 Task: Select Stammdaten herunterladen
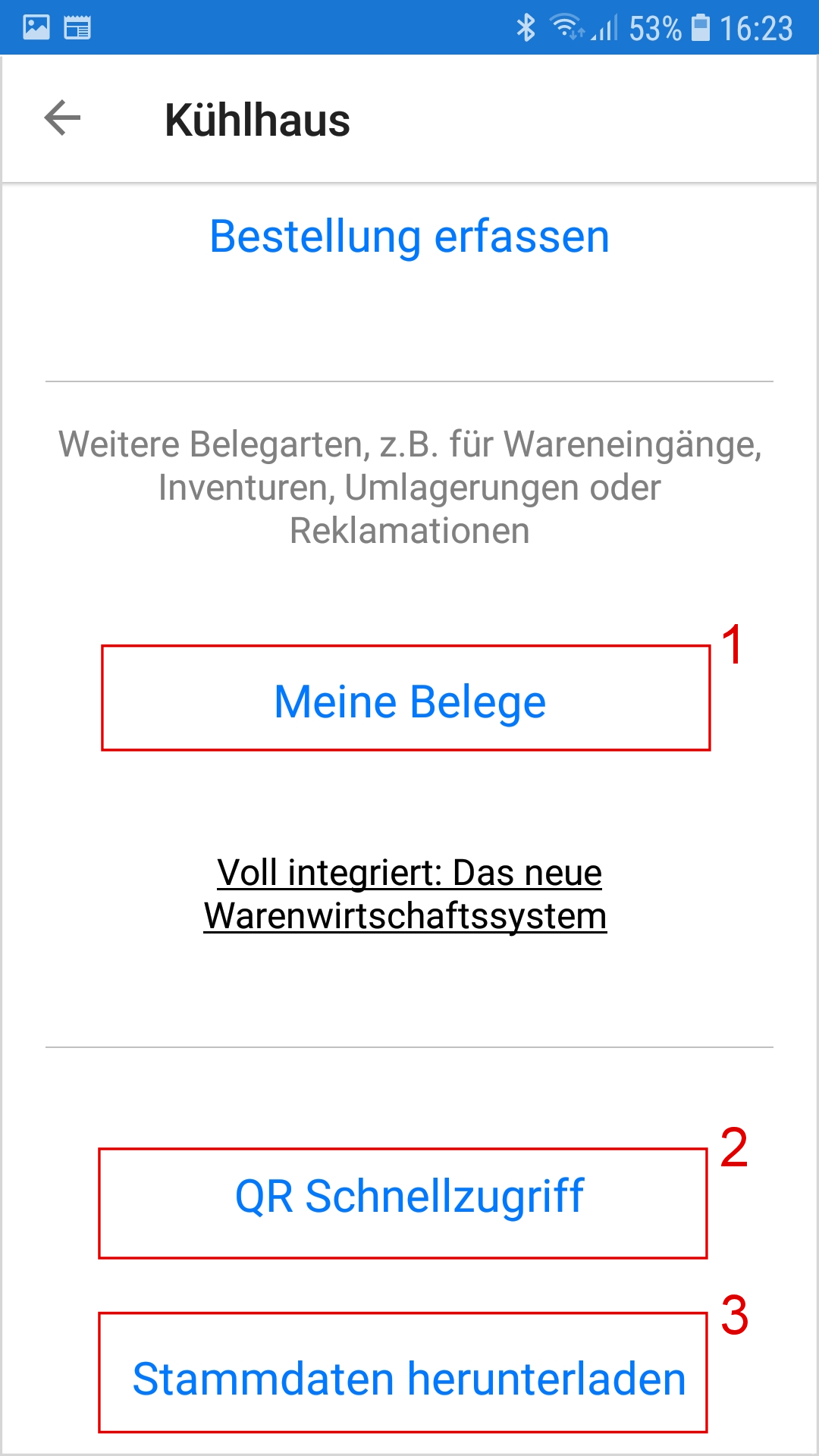point(409,1378)
